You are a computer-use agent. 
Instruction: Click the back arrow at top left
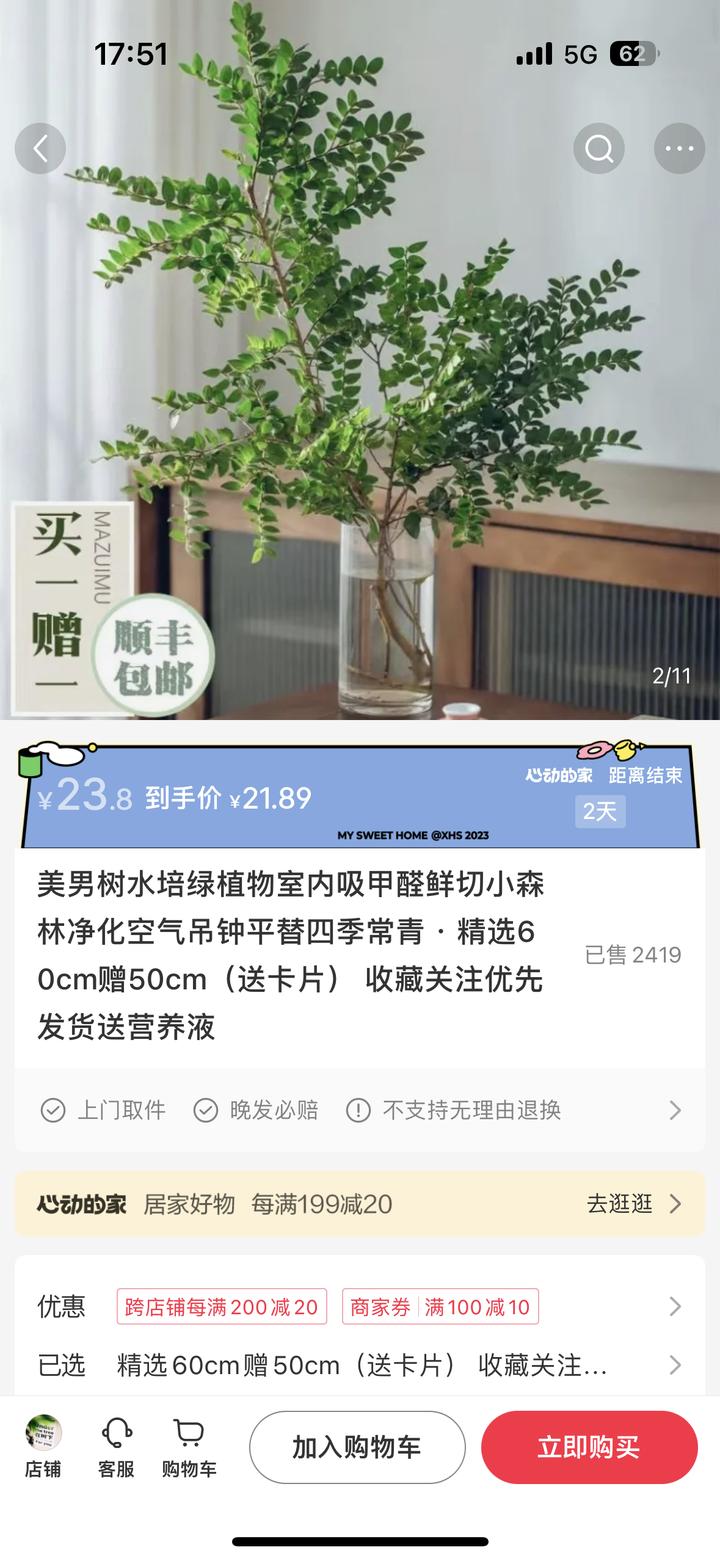pyautogui.click(x=40, y=147)
